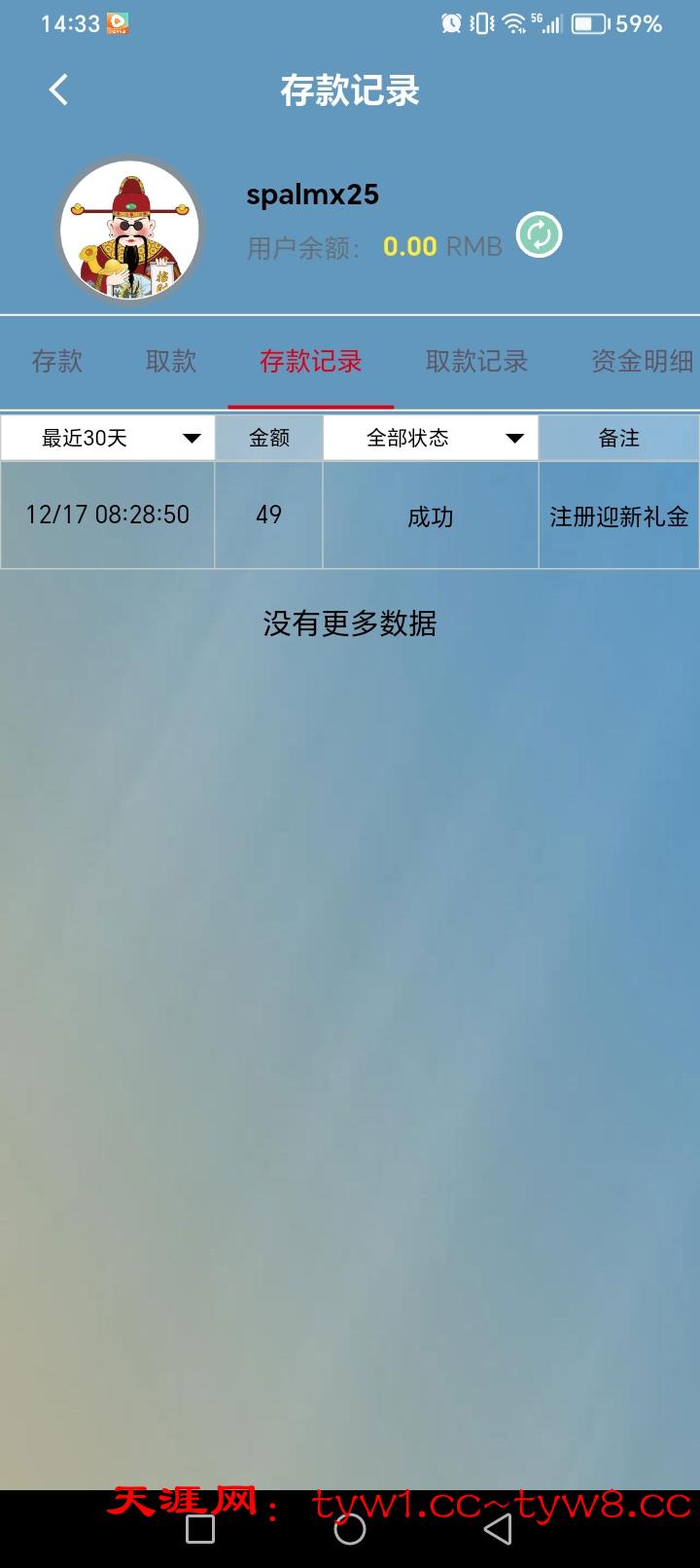Expand the 全部状态 status filter dropdown
The height and width of the screenshot is (1568, 700).
pos(430,438)
